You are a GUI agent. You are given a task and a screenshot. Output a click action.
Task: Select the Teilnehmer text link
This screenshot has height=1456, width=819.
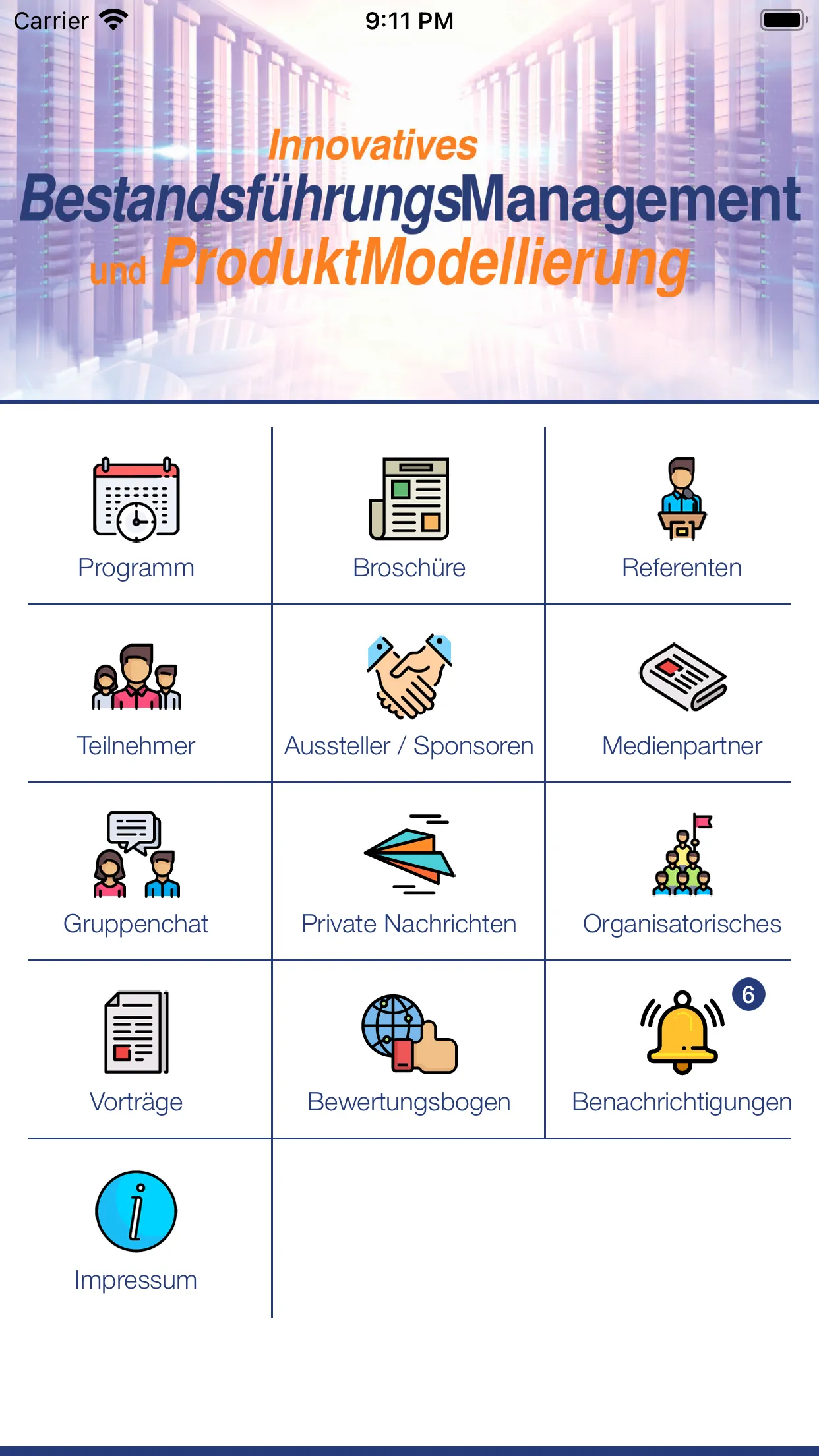click(135, 746)
